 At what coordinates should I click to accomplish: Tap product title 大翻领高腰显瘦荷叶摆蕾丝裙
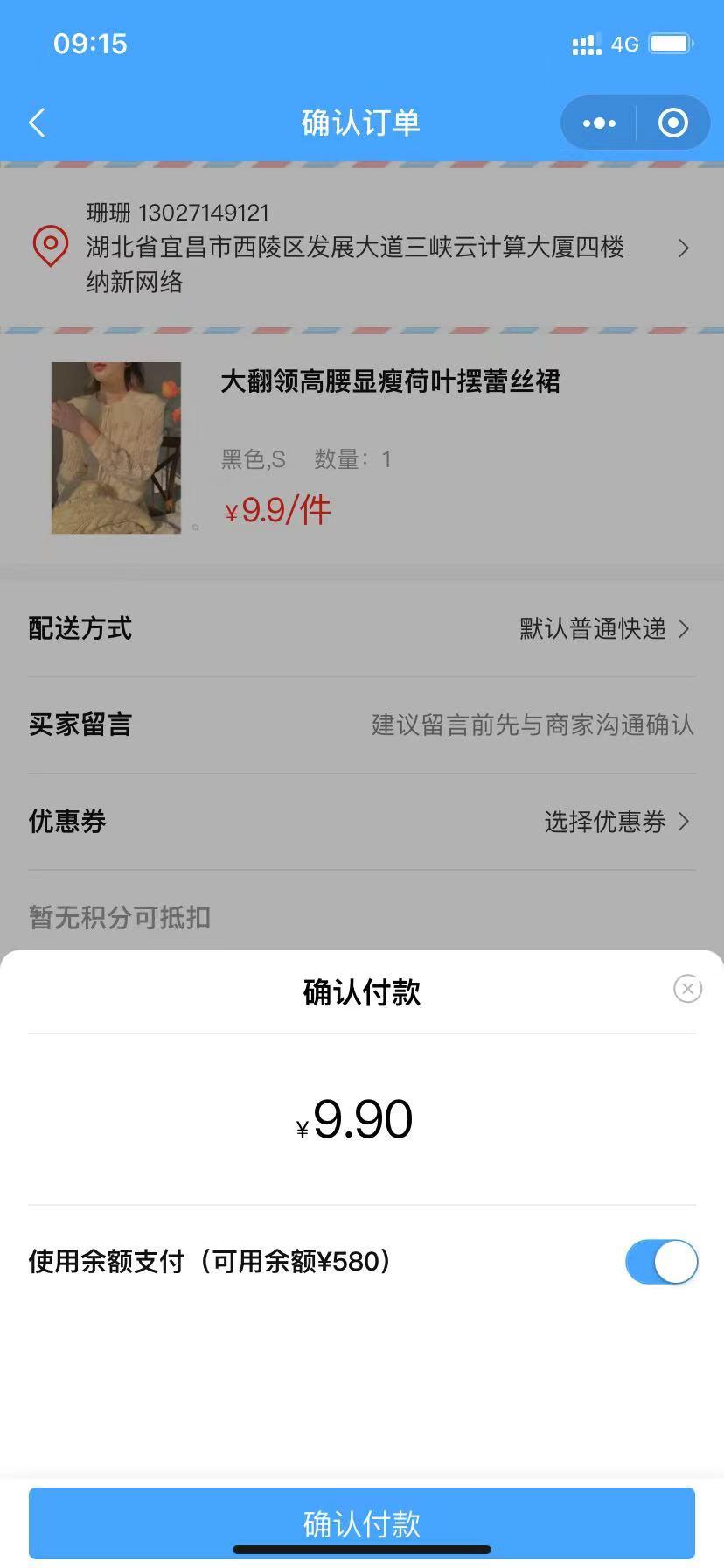pyautogui.click(x=391, y=382)
